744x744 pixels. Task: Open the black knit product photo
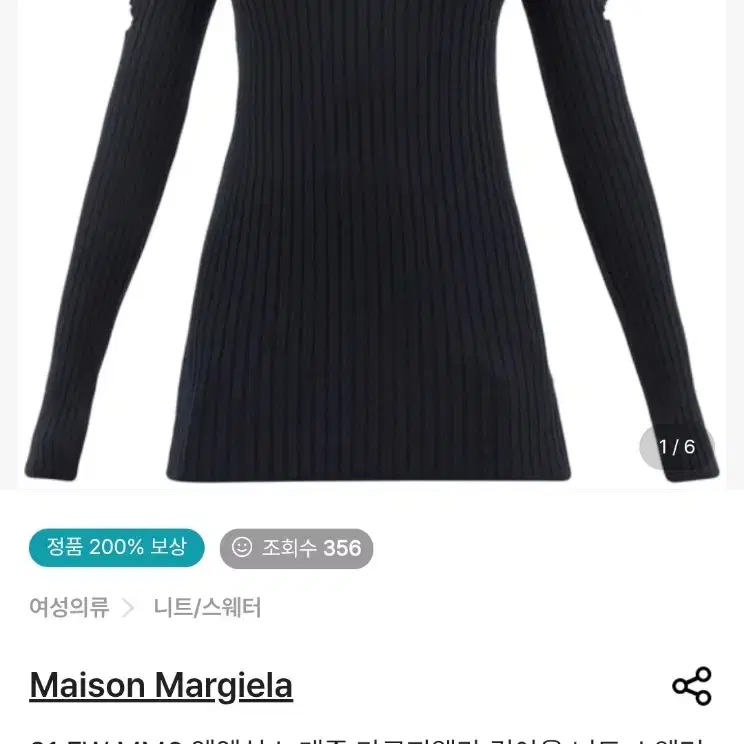(372, 244)
